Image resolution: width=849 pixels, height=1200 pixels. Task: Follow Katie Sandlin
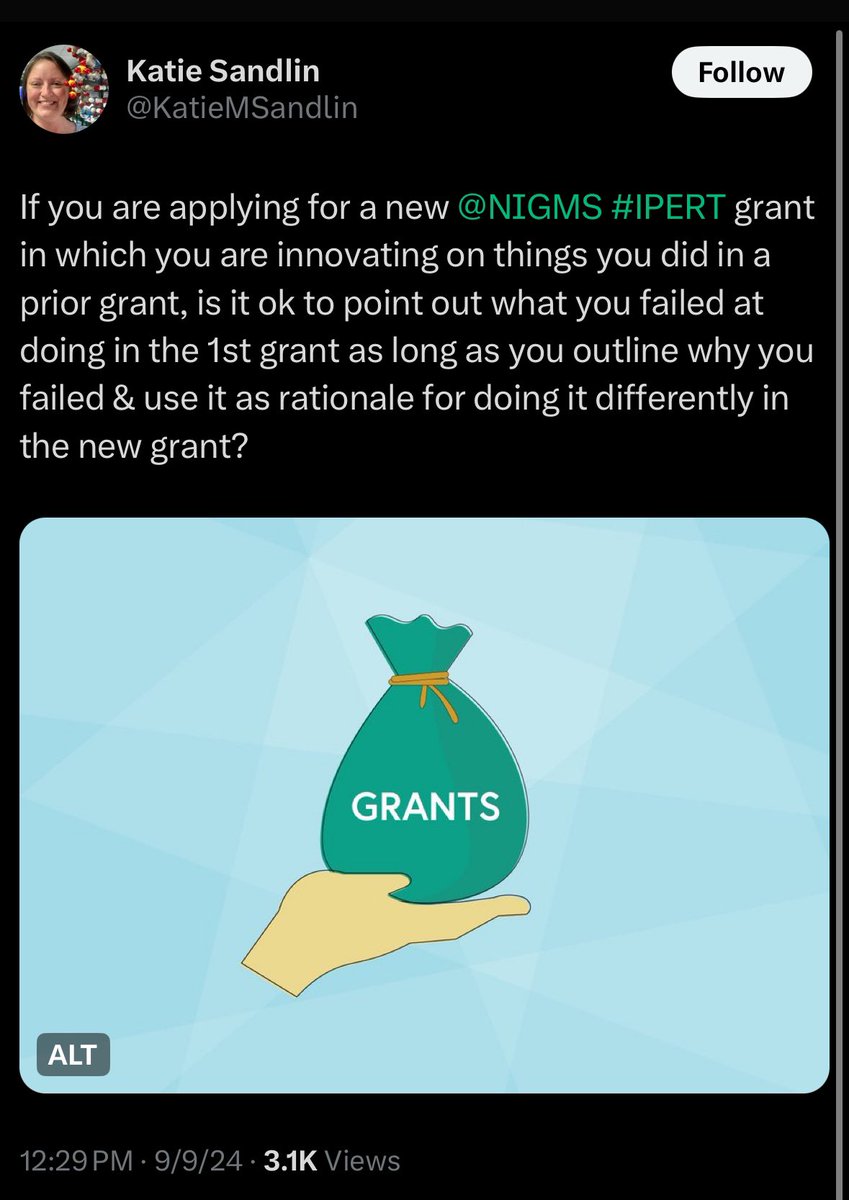[x=741, y=73]
